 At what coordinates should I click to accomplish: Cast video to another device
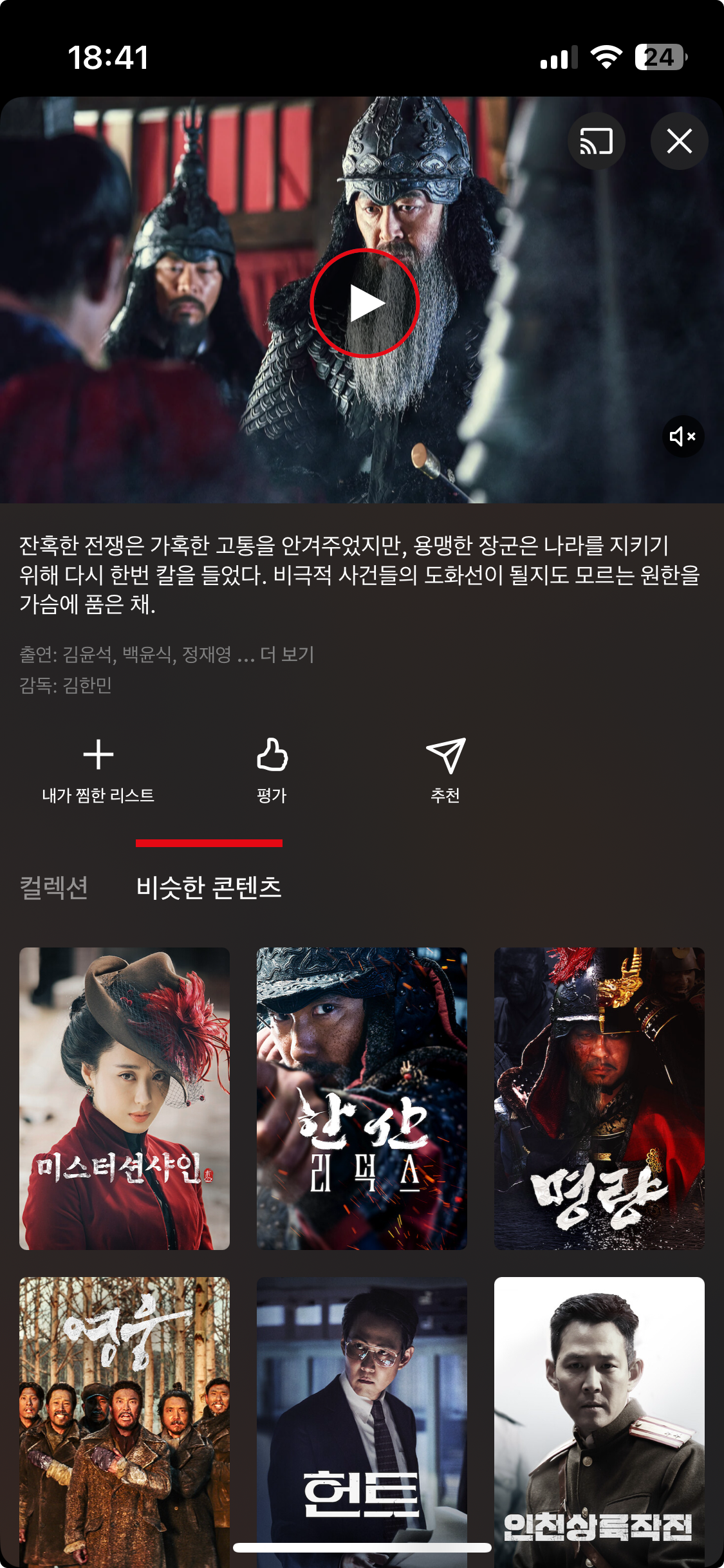(596, 141)
